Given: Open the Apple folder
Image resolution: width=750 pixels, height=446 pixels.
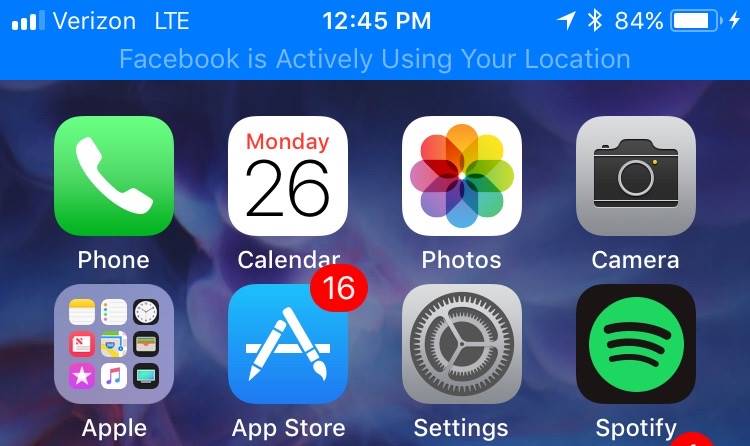Looking at the screenshot, I should 113,344.
